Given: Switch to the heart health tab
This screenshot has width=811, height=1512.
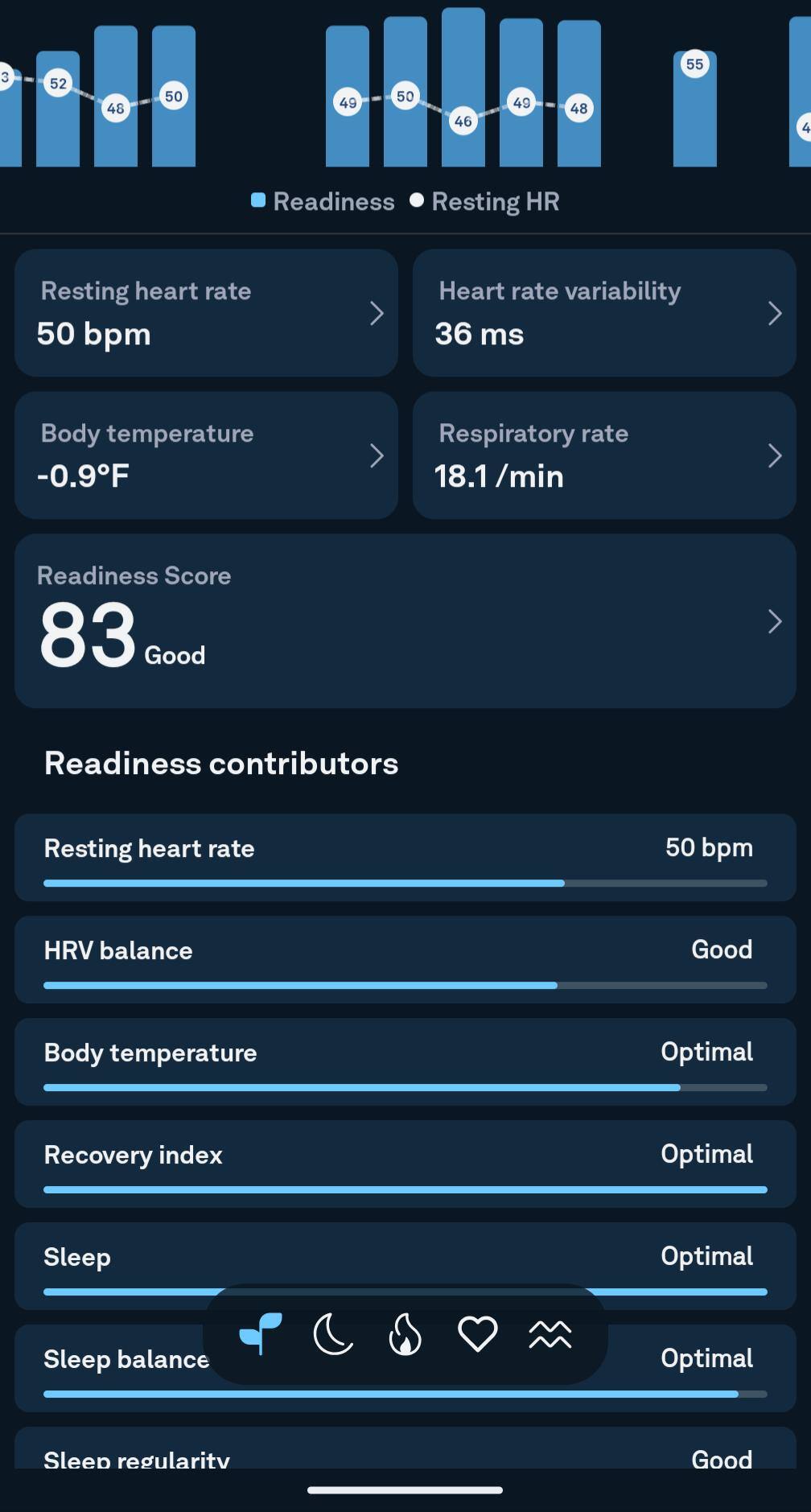Looking at the screenshot, I should pyautogui.click(x=478, y=1334).
